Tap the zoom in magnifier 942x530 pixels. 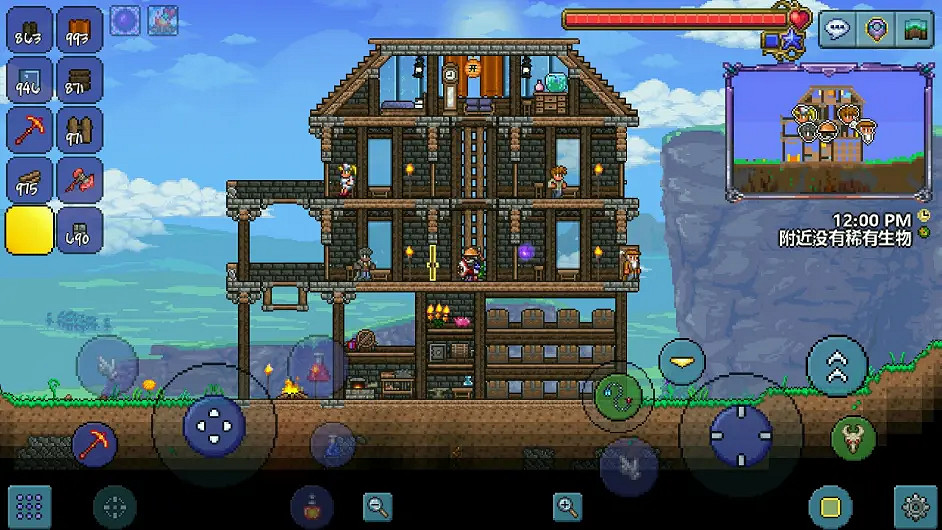[x=567, y=506]
